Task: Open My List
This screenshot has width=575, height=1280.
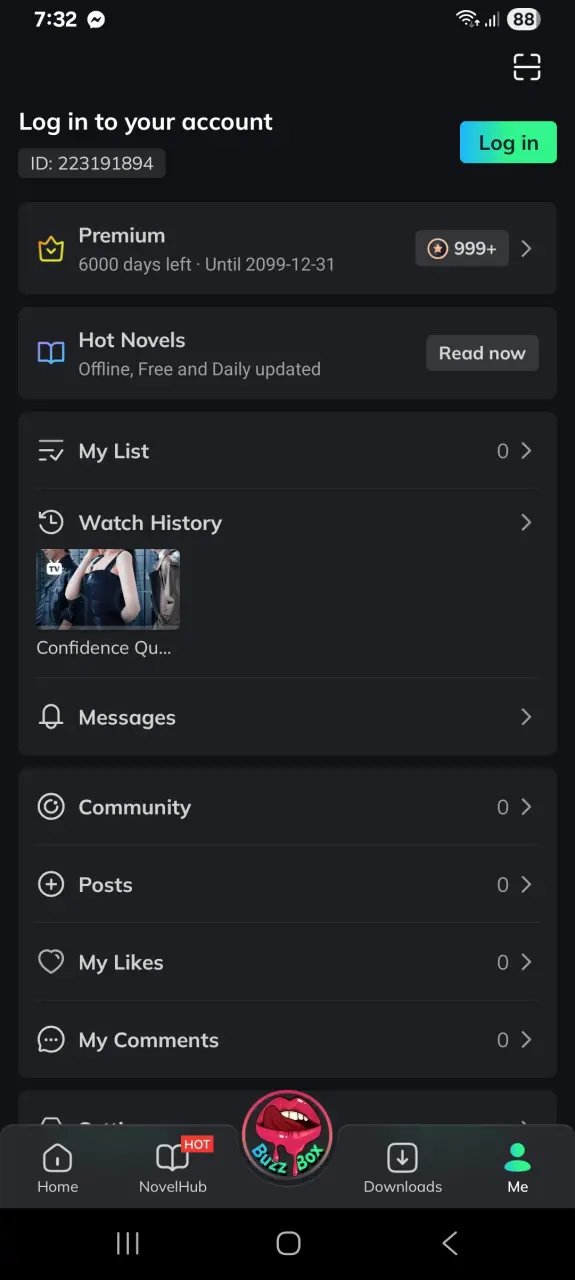Action: coord(287,451)
